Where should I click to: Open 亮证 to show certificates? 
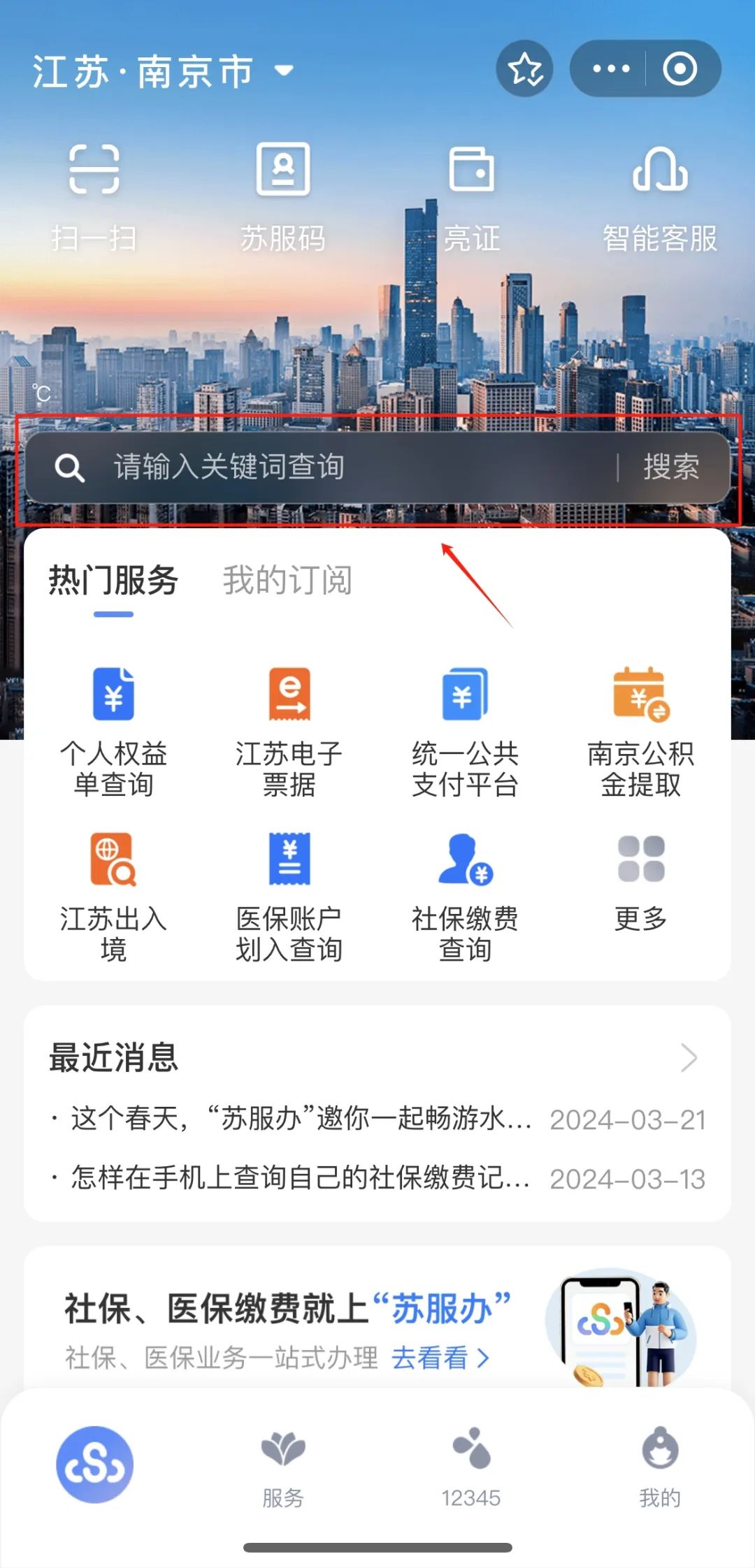pyautogui.click(x=472, y=196)
